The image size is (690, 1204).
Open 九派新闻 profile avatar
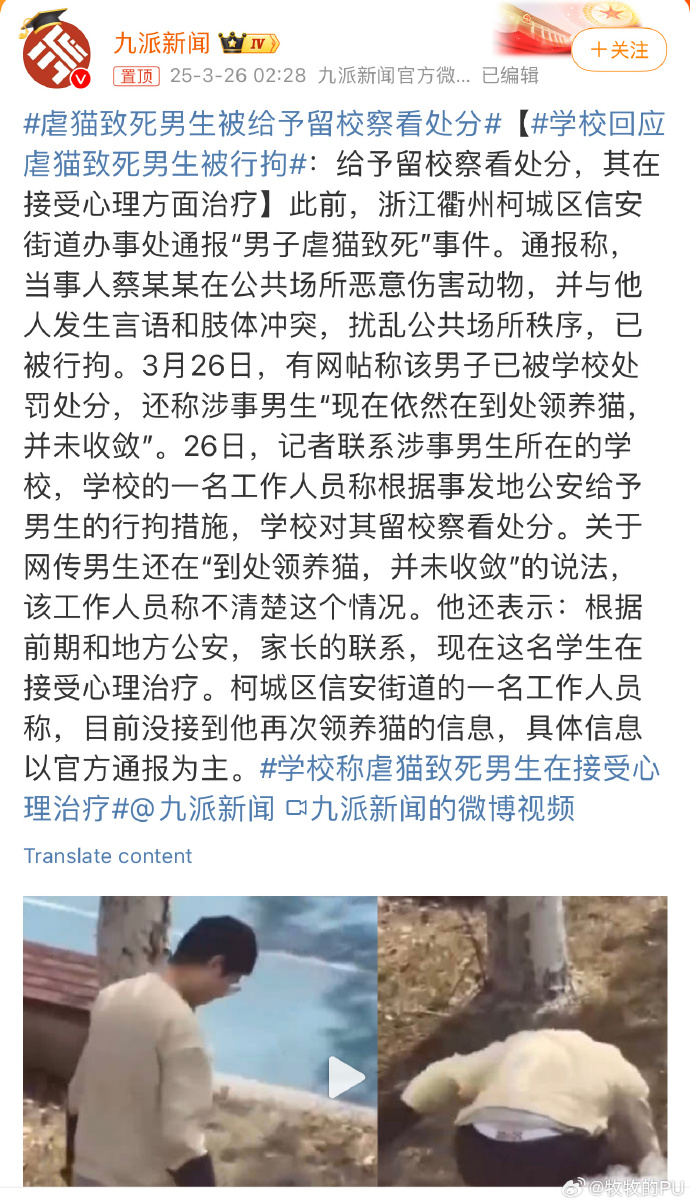point(56,52)
